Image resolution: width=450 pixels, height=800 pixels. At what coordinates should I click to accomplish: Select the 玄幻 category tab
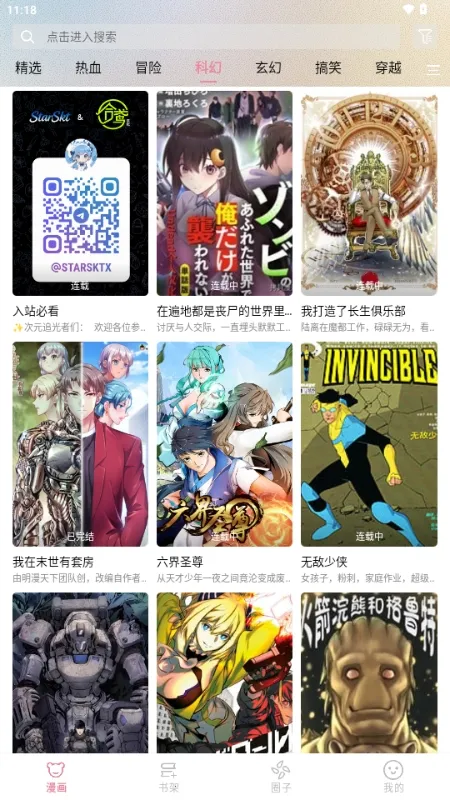(268, 68)
